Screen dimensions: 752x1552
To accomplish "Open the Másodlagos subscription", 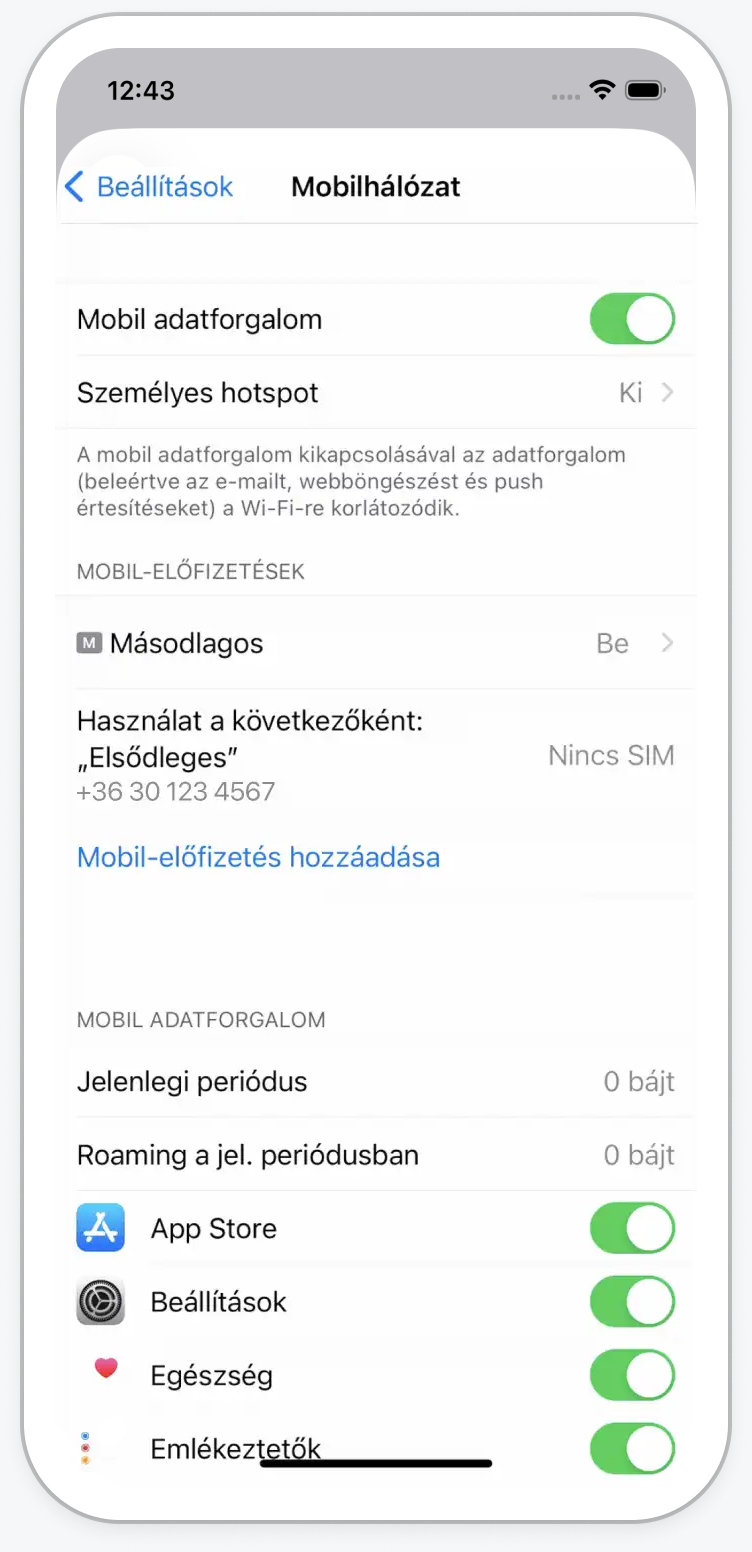I will 375,643.
